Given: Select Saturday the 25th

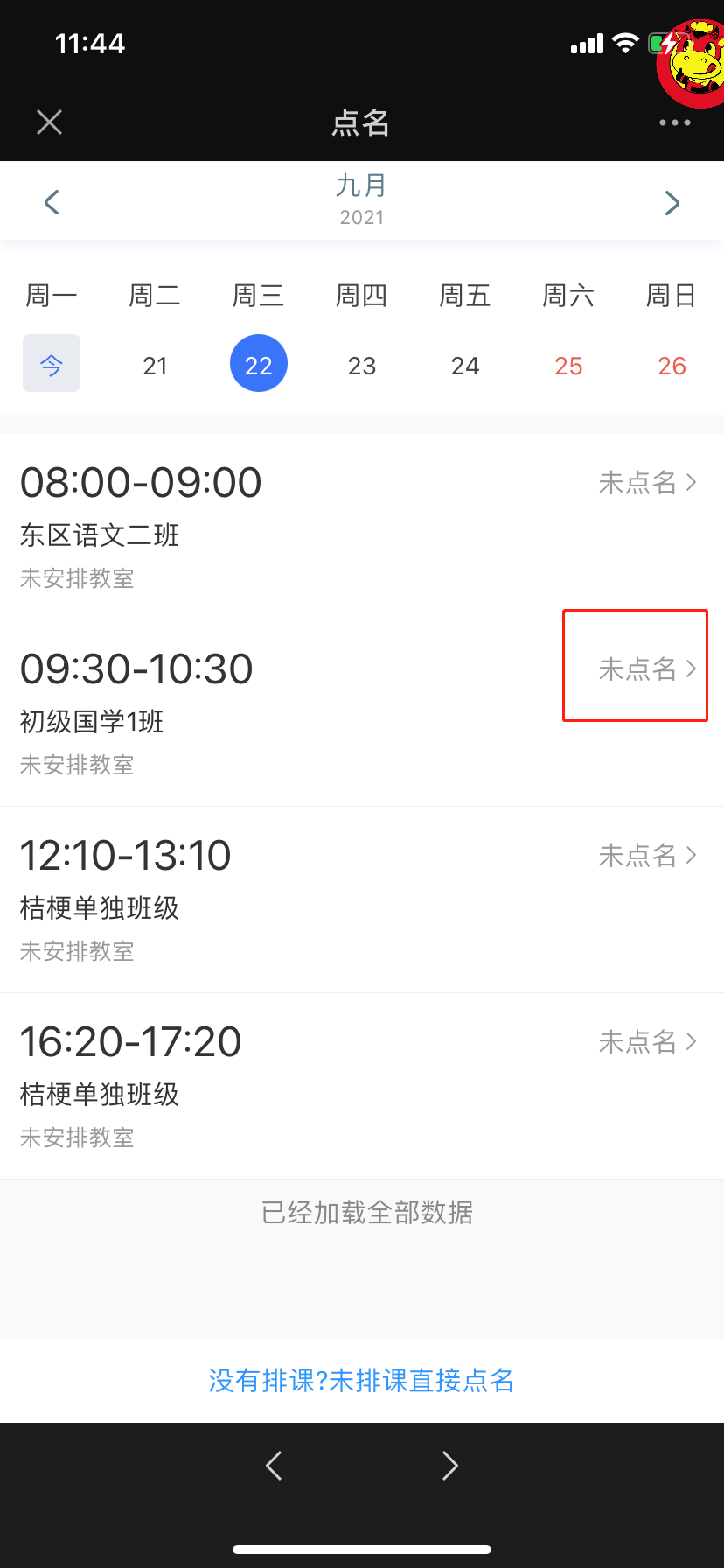Looking at the screenshot, I should click(568, 366).
